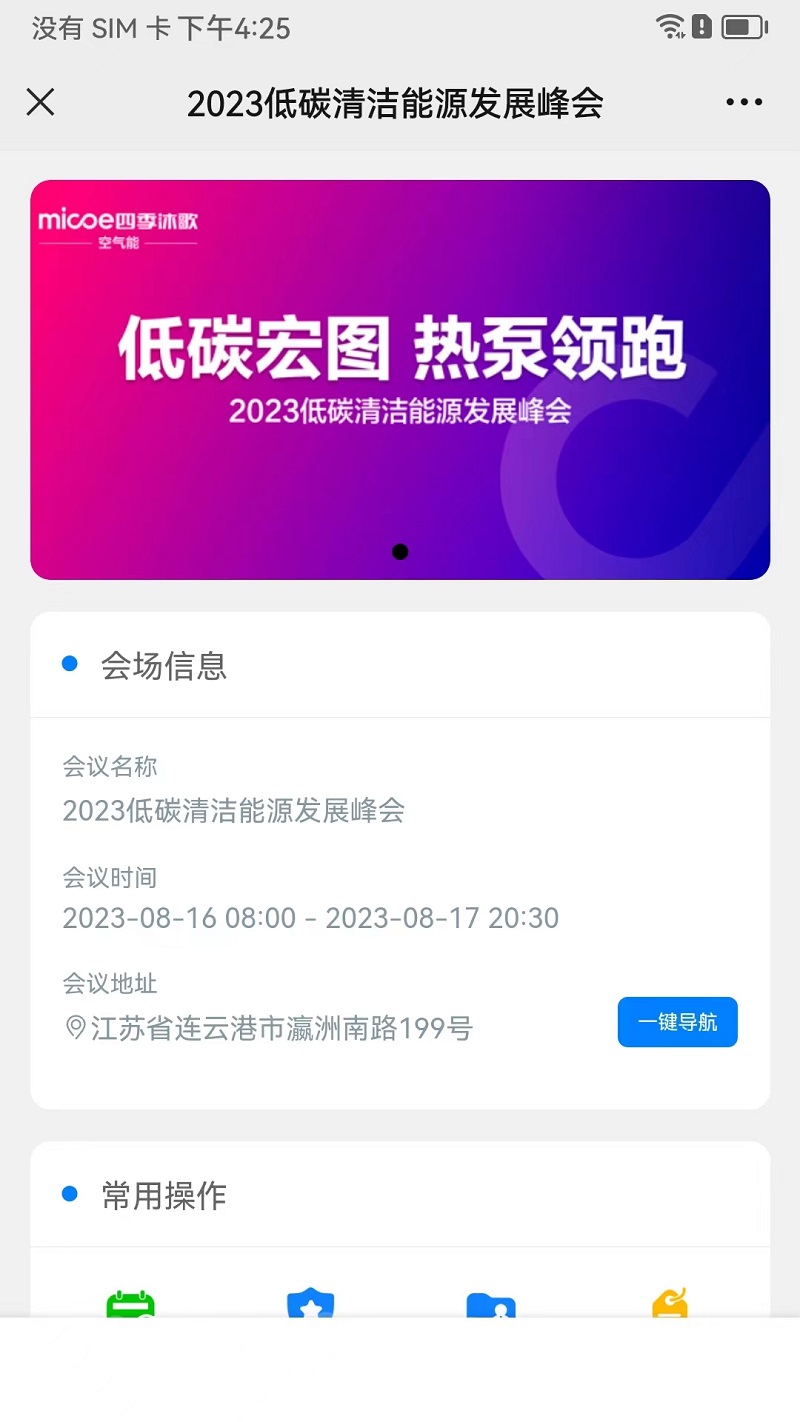The image size is (800, 1422).
Task: Tap the 一键导航 navigation button
Action: tap(677, 1022)
